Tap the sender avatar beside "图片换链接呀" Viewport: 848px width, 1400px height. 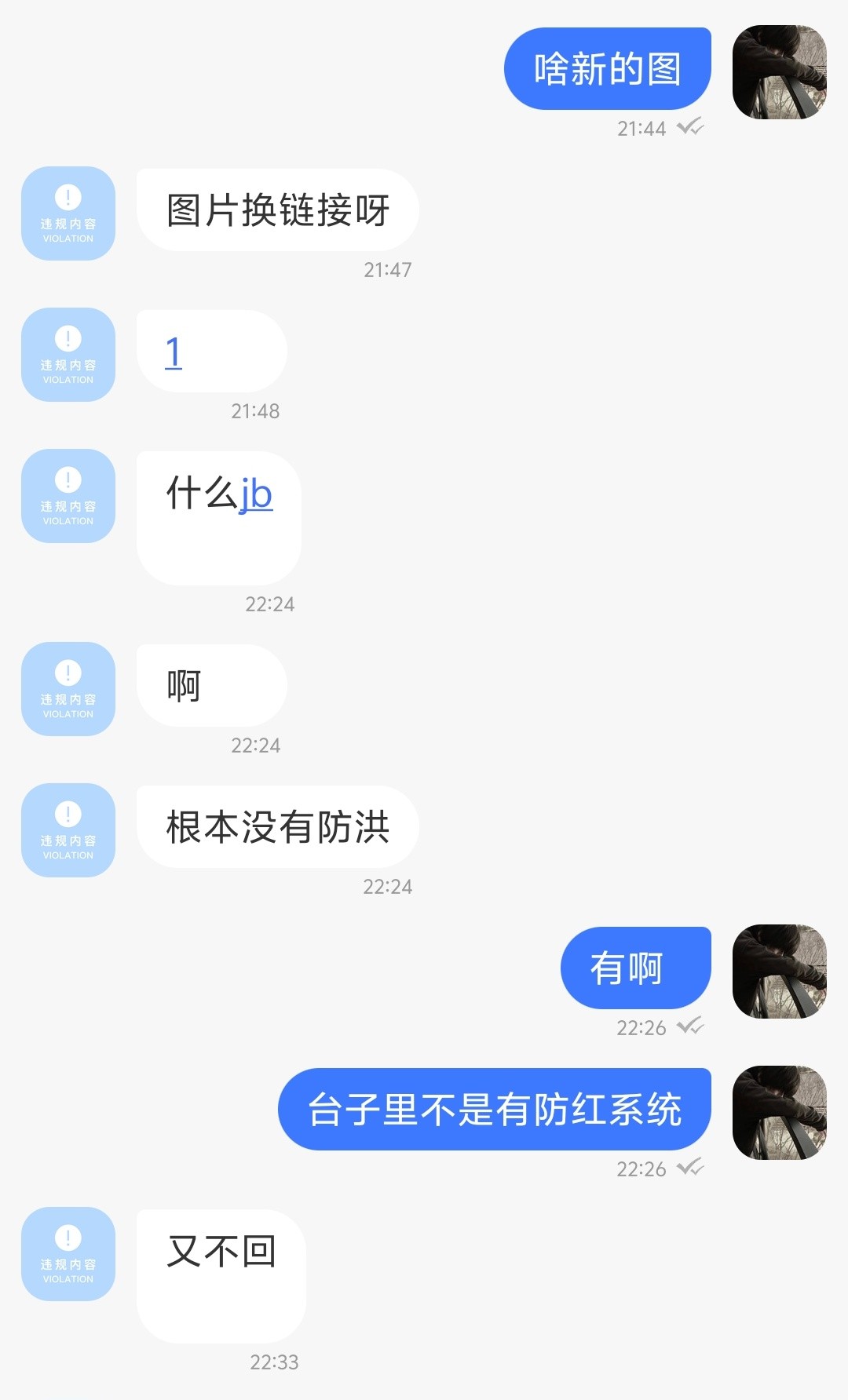point(68,213)
